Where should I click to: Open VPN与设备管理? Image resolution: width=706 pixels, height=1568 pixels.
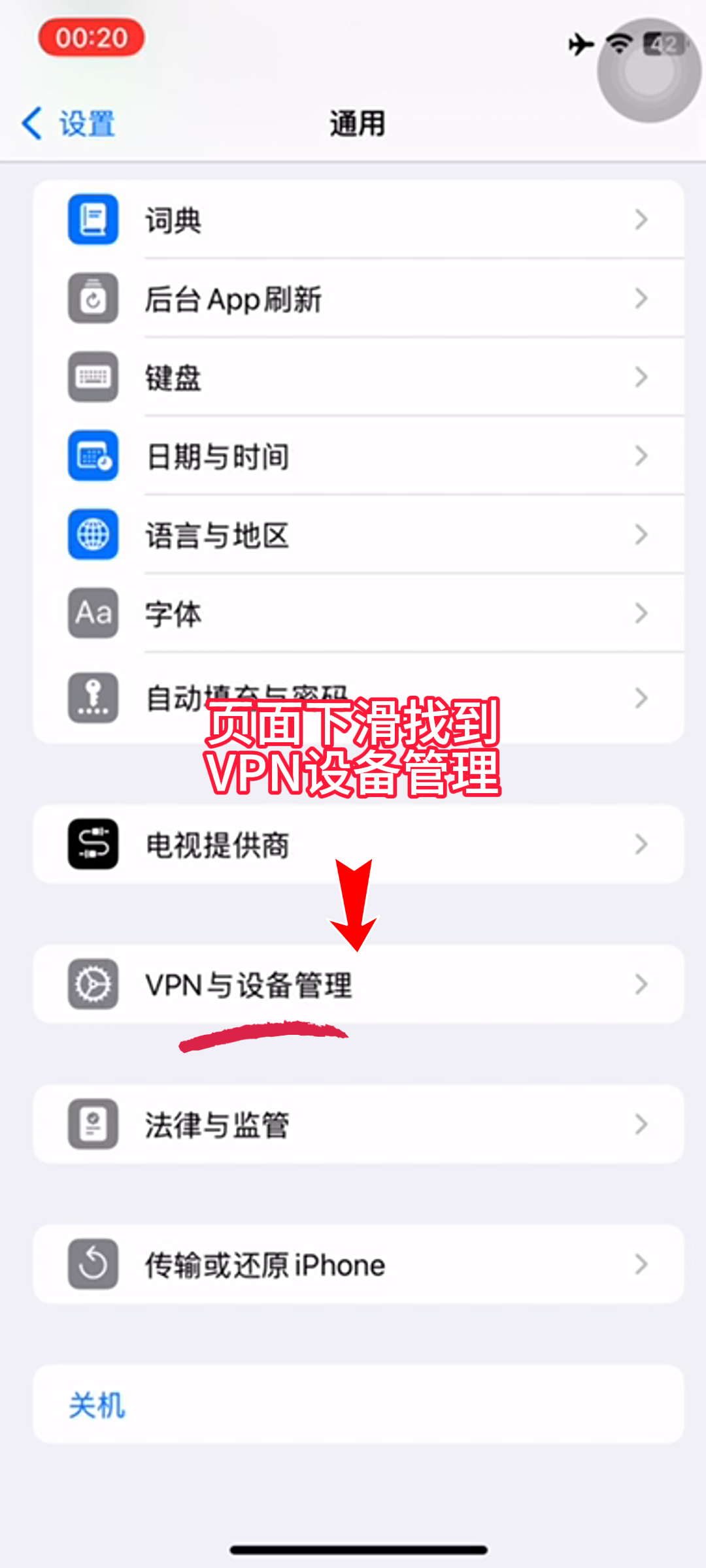click(358, 984)
